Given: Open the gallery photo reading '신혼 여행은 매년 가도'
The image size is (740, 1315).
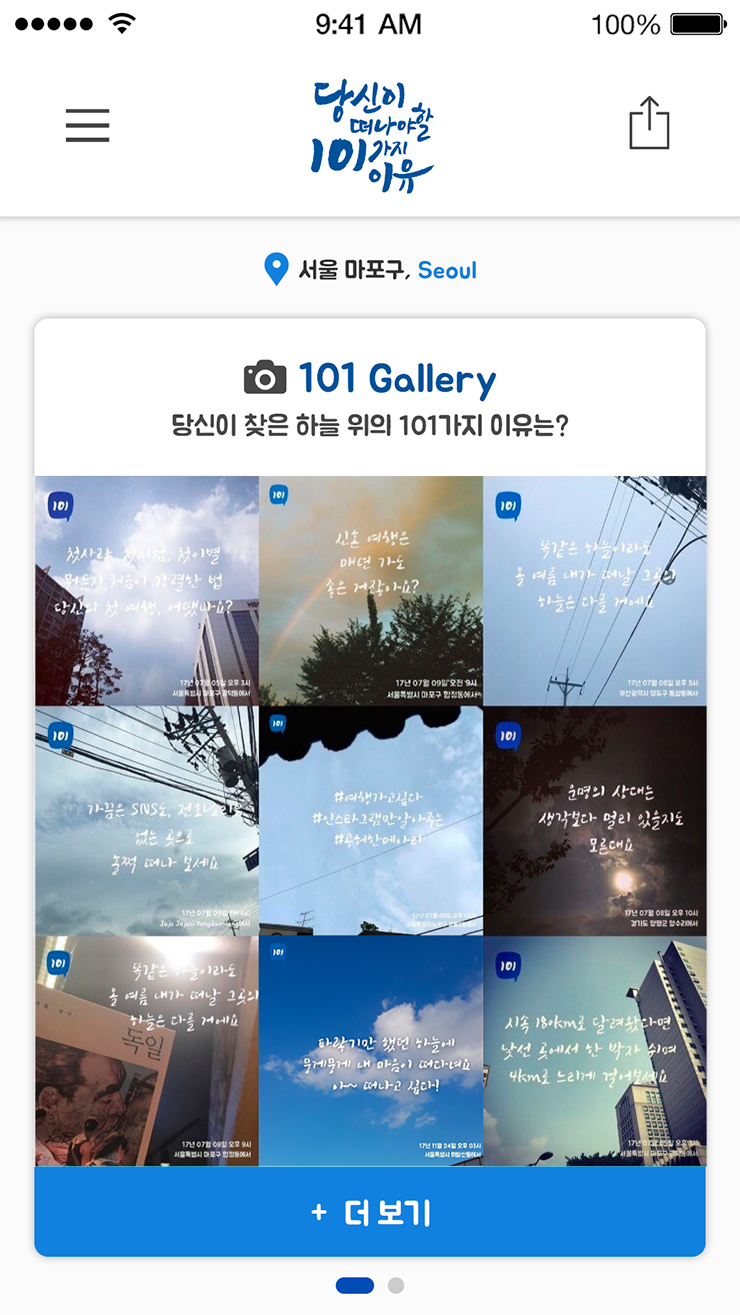Looking at the screenshot, I should (x=371, y=591).
